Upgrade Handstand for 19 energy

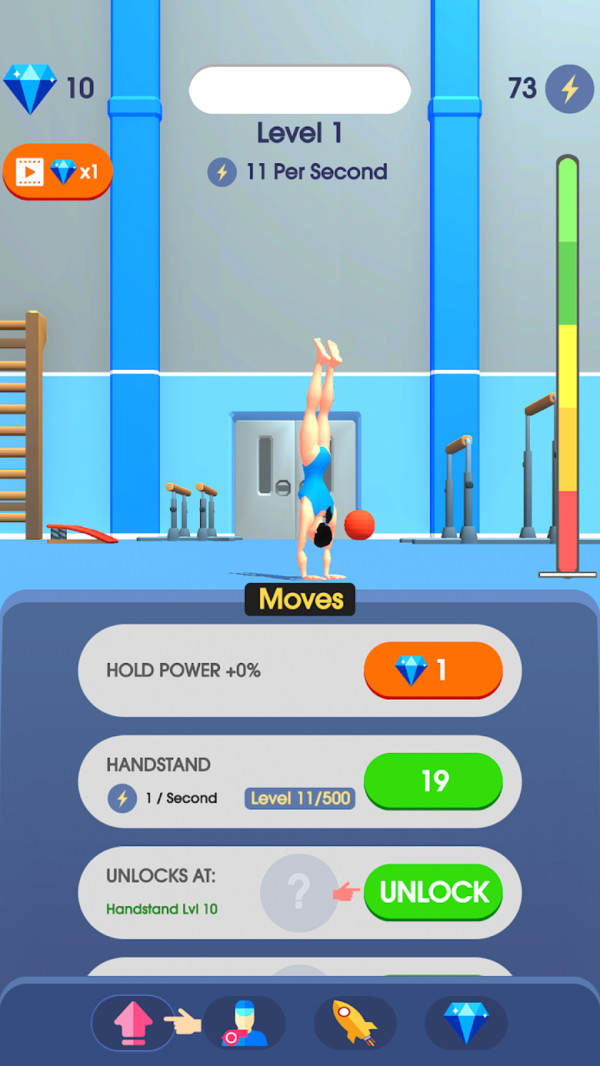click(432, 780)
